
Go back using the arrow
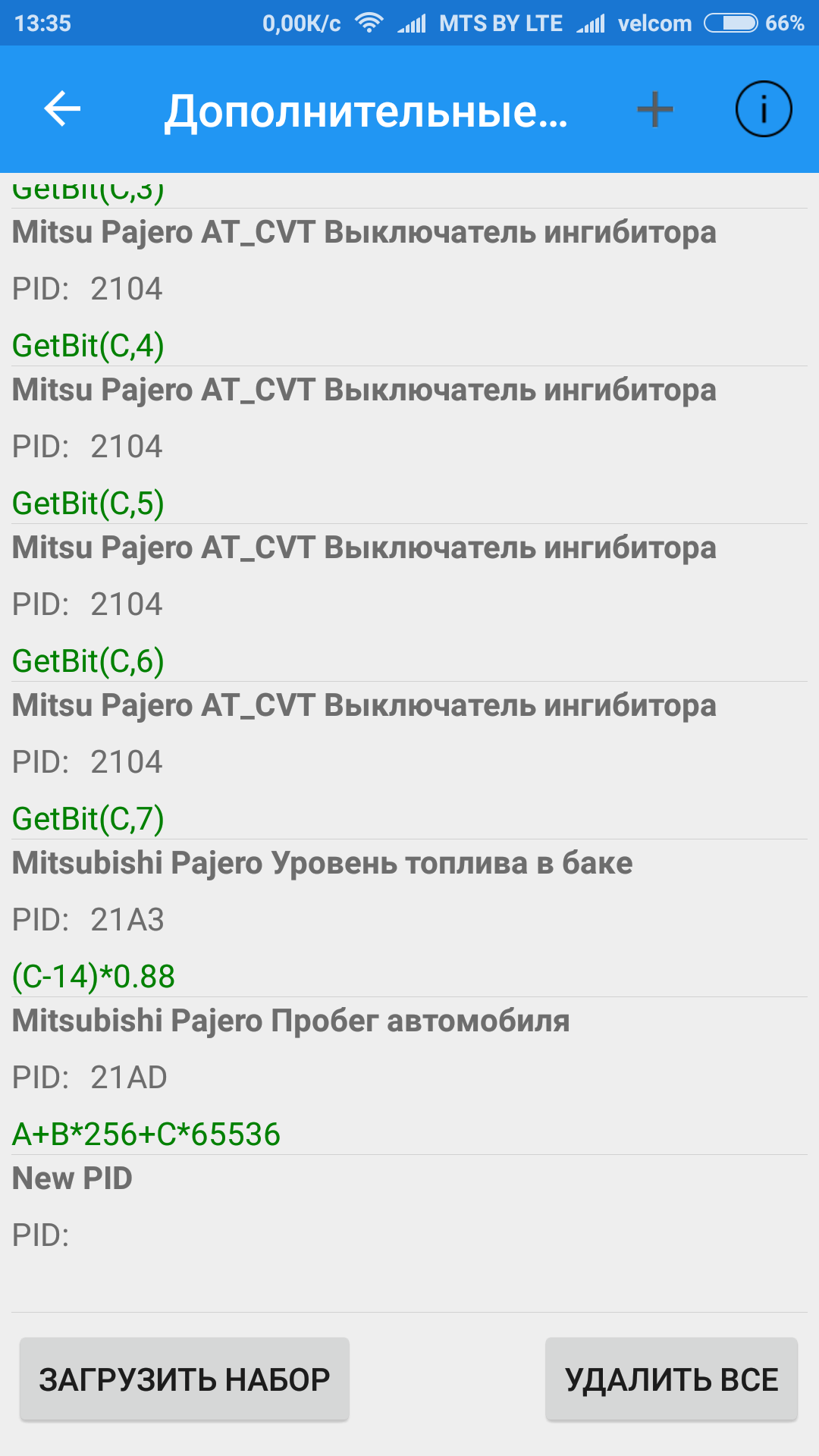point(62,109)
